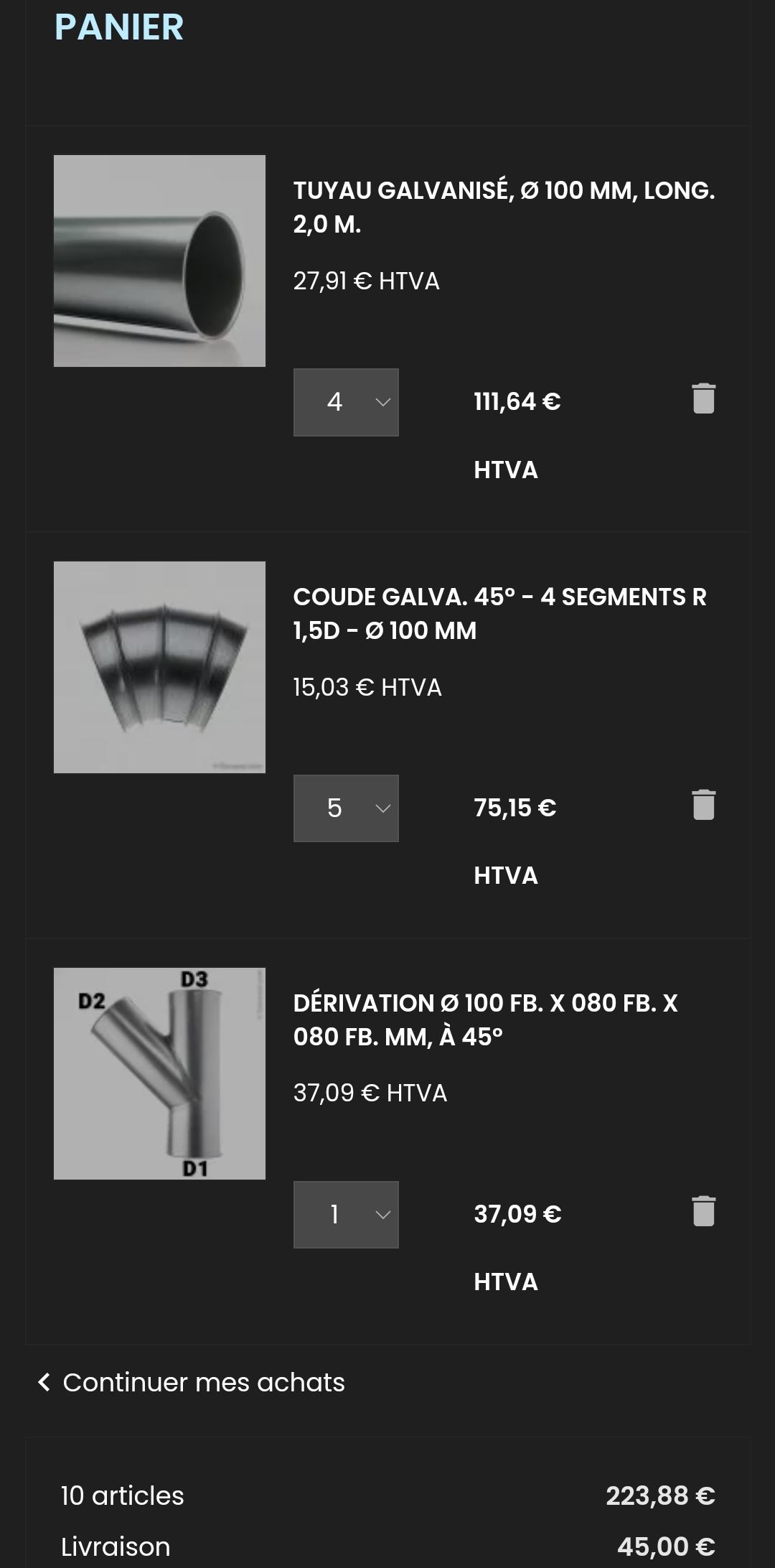Remove dérivation Ø 100 from the cart
This screenshot has height=1568, width=775.
click(703, 1211)
